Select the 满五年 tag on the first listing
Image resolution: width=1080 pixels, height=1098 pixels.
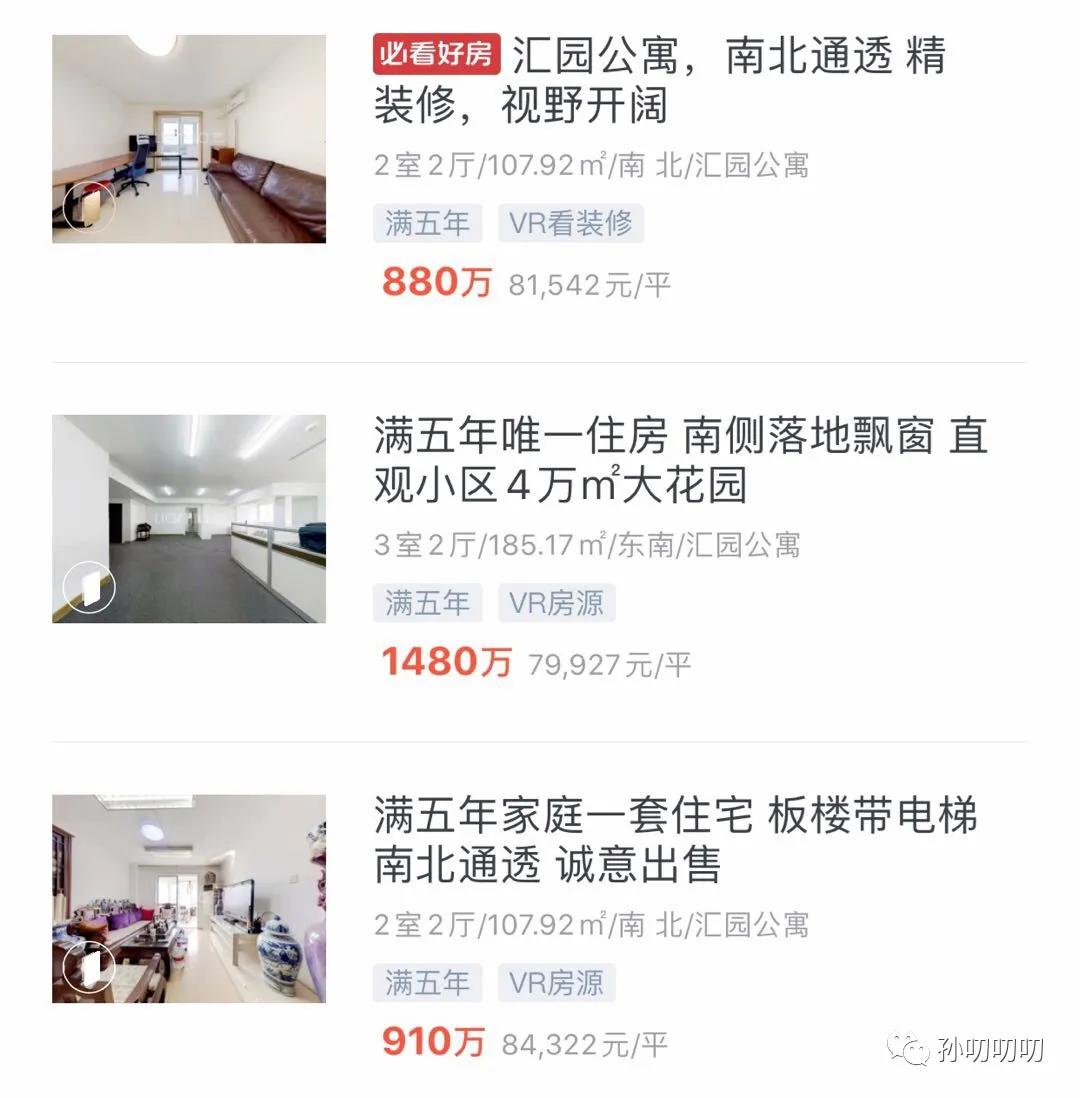[x=427, y=223]
